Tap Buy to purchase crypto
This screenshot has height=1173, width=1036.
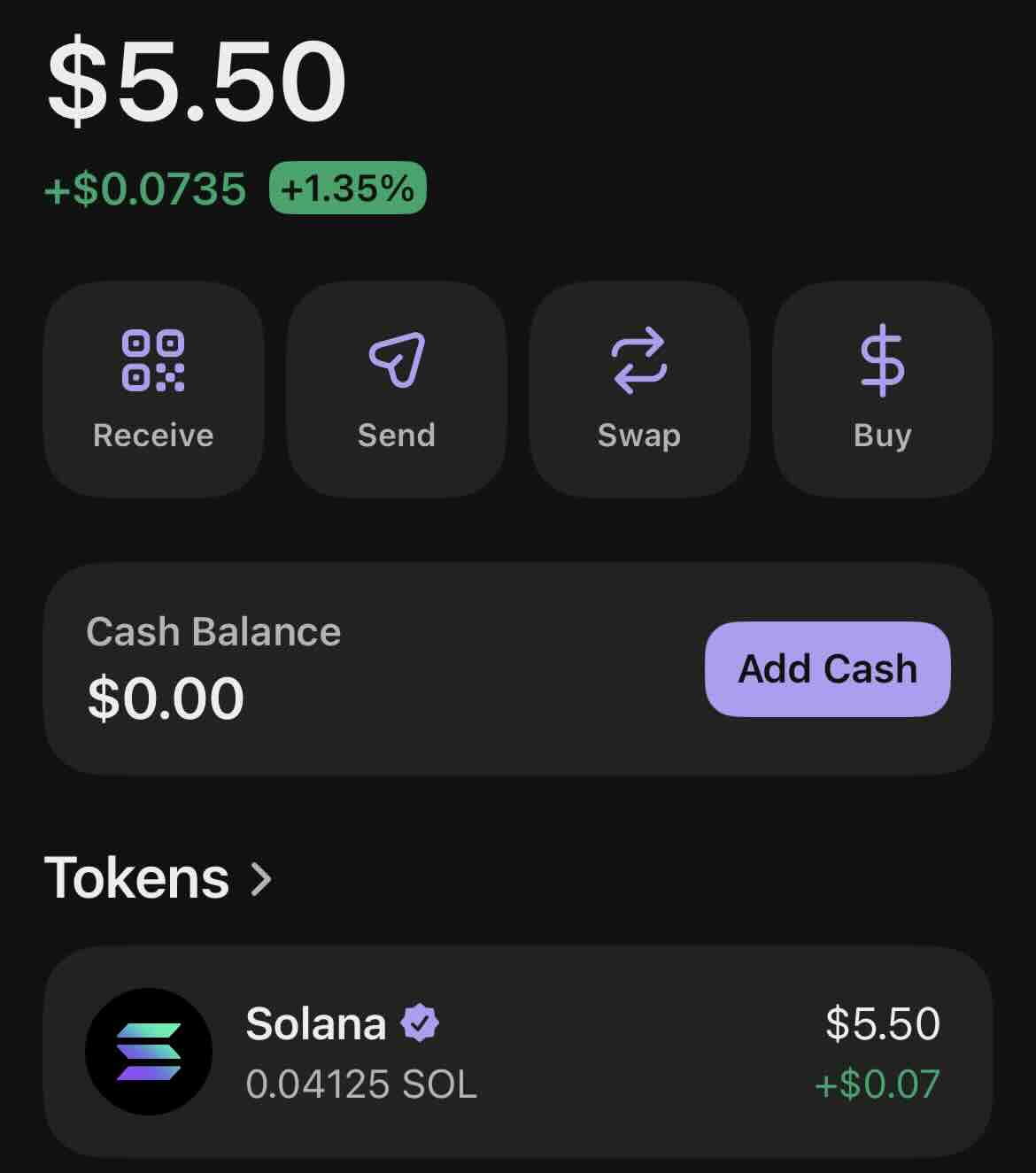click(x=882, y=390)
